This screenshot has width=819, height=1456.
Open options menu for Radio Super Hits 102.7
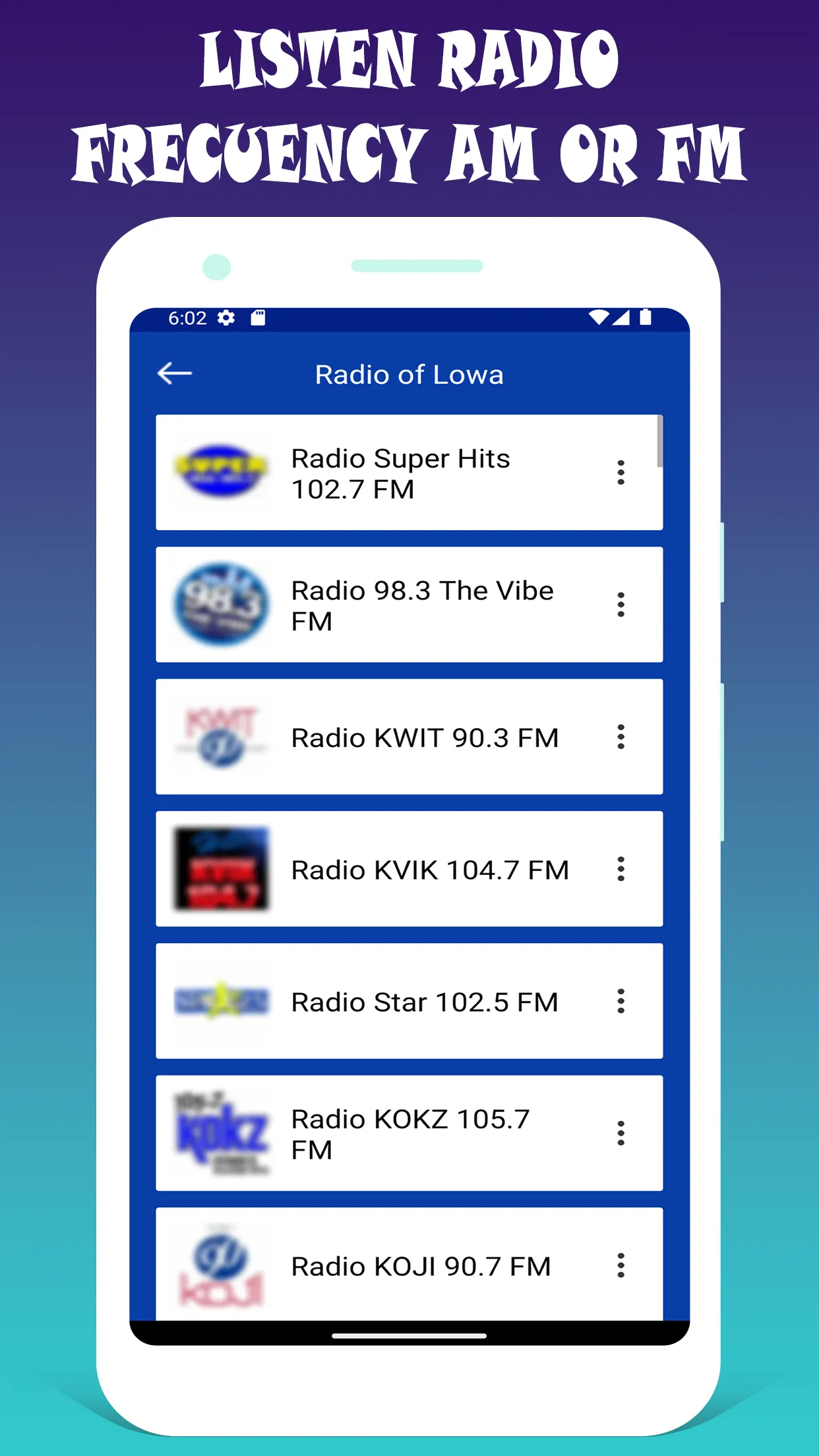pyautogui.click(x=621, y=472)
